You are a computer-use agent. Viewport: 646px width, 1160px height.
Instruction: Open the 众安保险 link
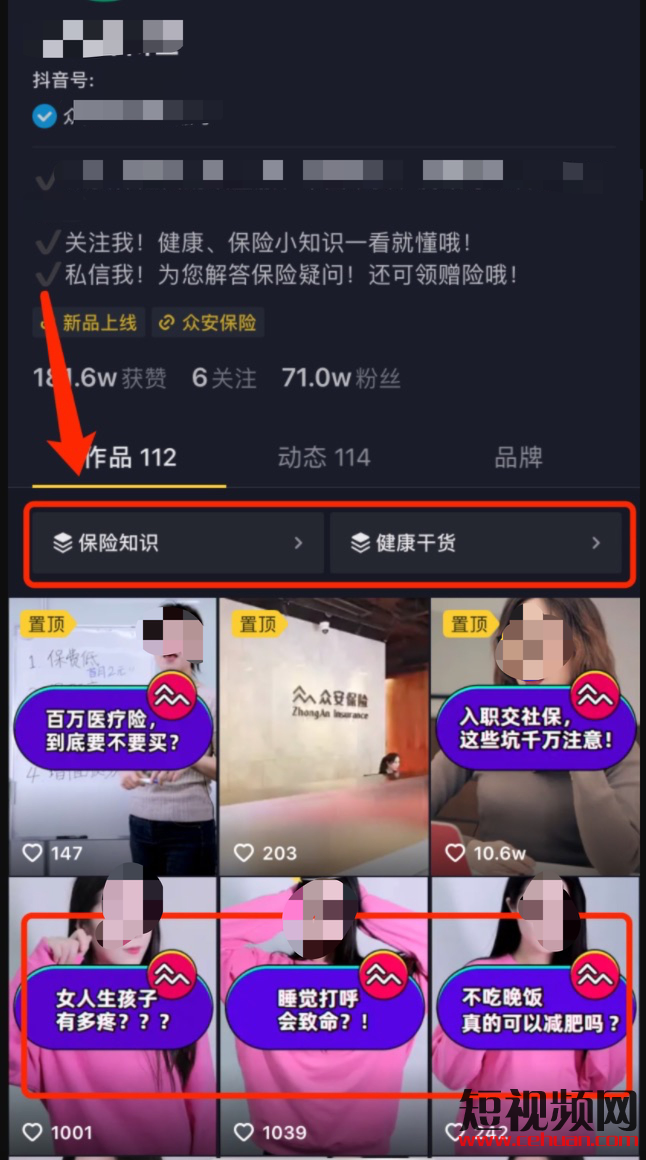[208, 323]
